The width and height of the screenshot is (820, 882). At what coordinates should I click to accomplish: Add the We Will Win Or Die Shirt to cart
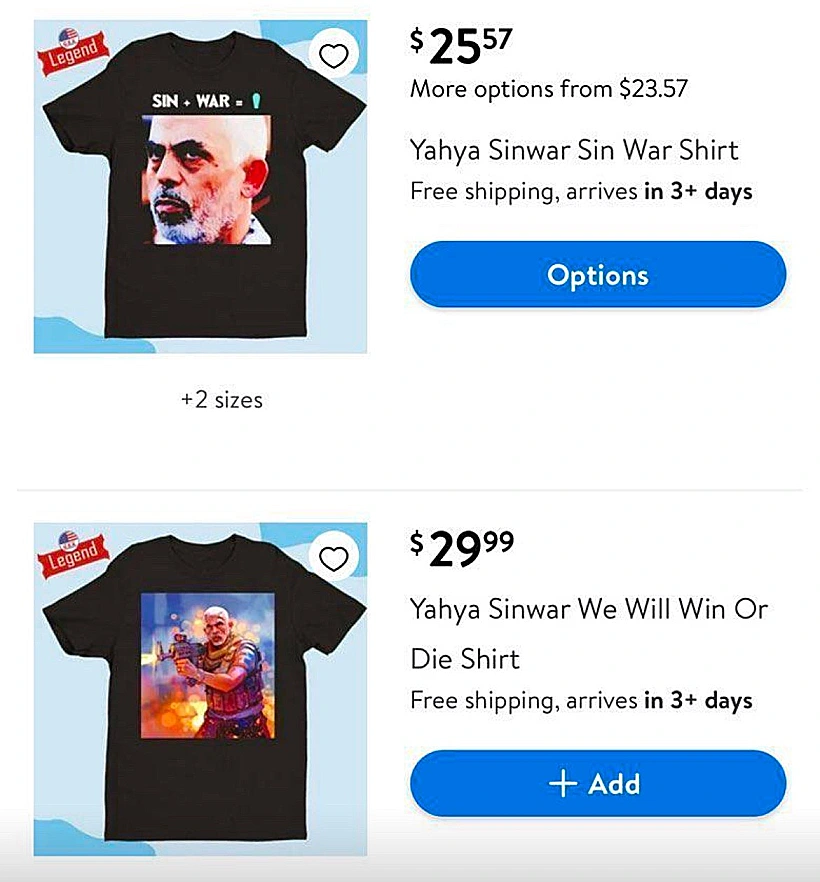point(597,784)
